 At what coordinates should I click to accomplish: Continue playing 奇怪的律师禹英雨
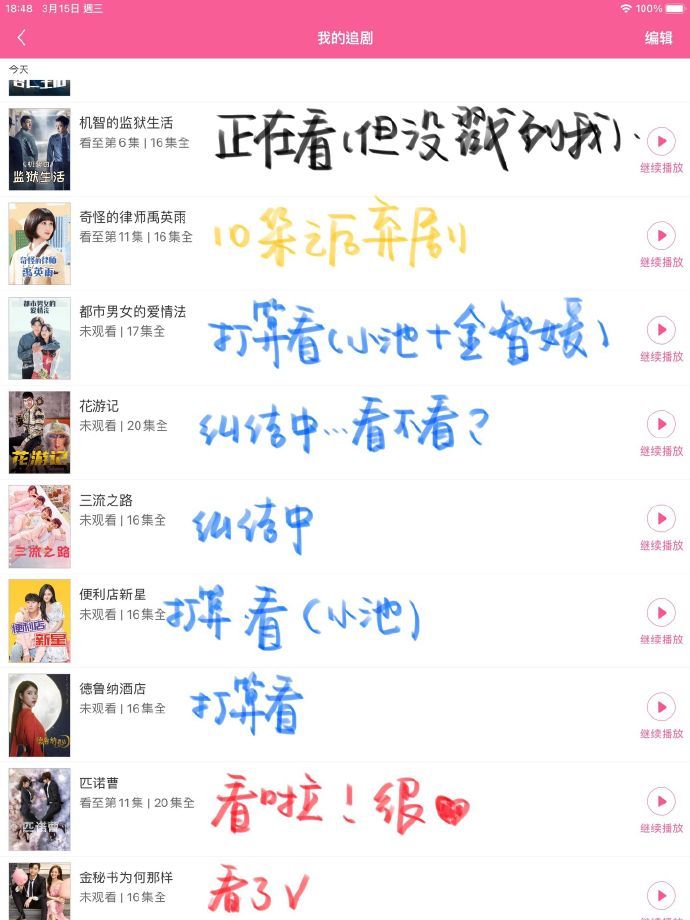point(661,236)
